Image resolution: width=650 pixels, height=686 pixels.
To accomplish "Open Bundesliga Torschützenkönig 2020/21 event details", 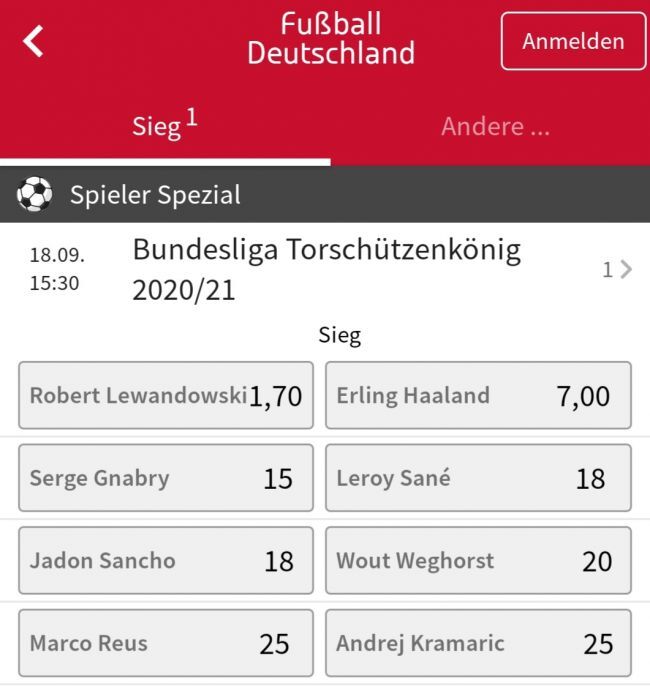I will click(x=326, y=269).
